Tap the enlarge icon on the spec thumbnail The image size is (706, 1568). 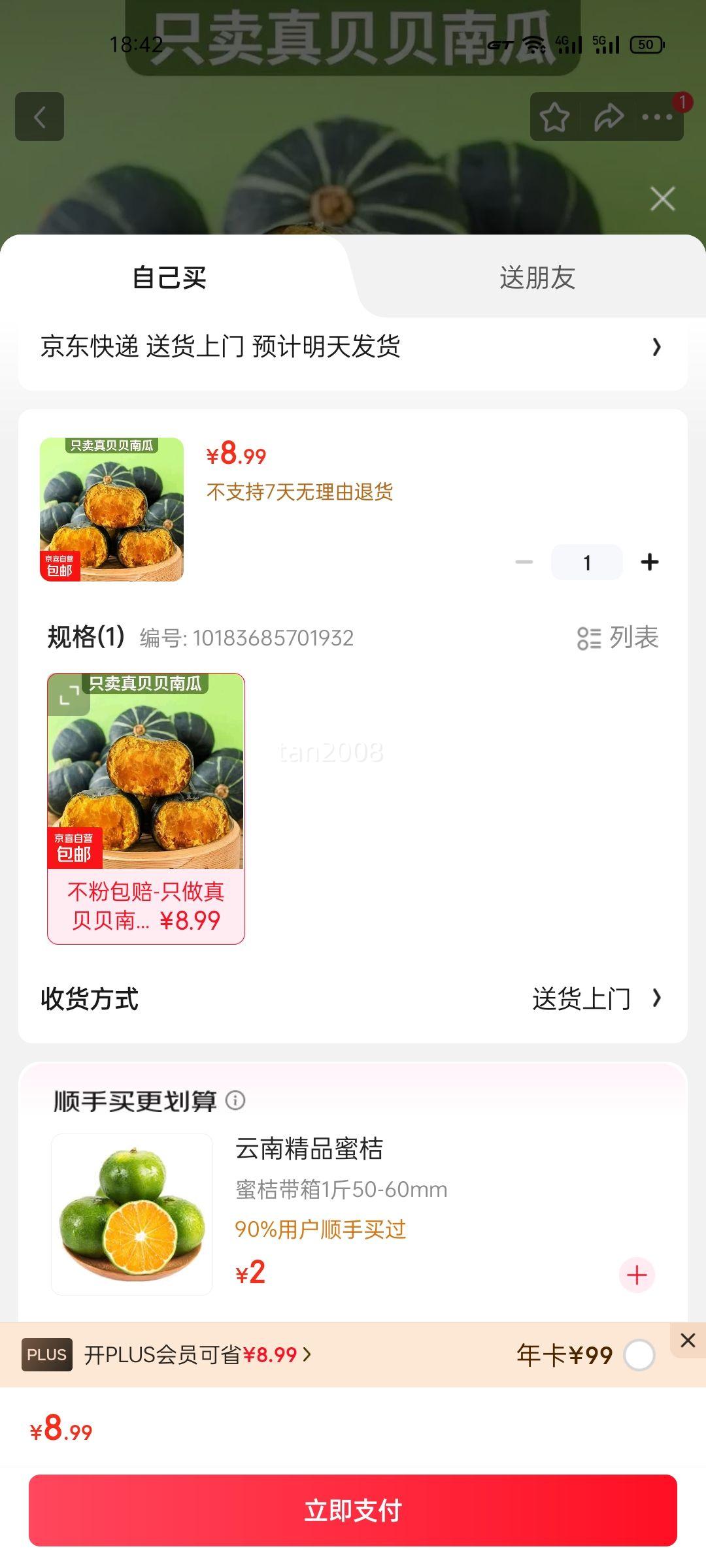pos(71,696)
